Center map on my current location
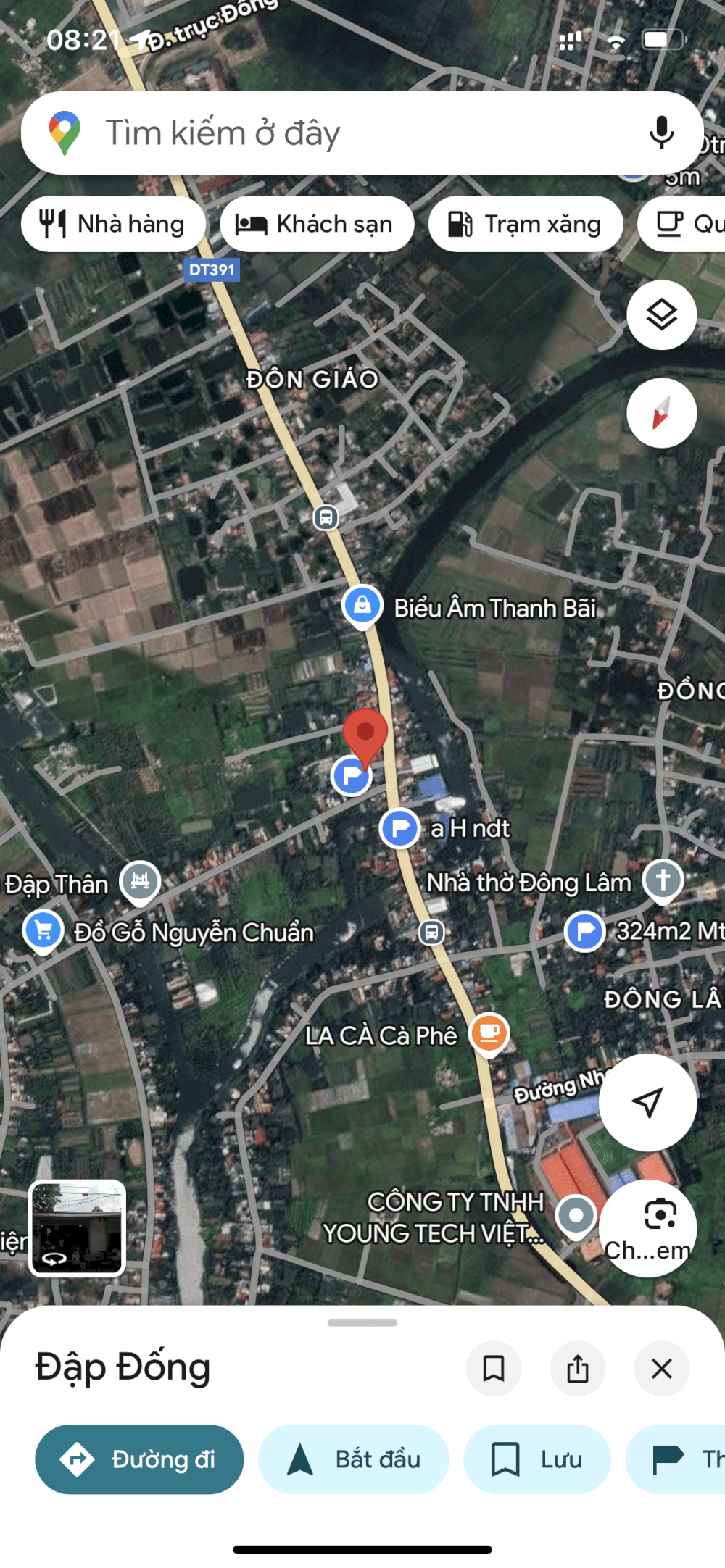This screenshot has height=1568, width=725. click(647, 1102)
